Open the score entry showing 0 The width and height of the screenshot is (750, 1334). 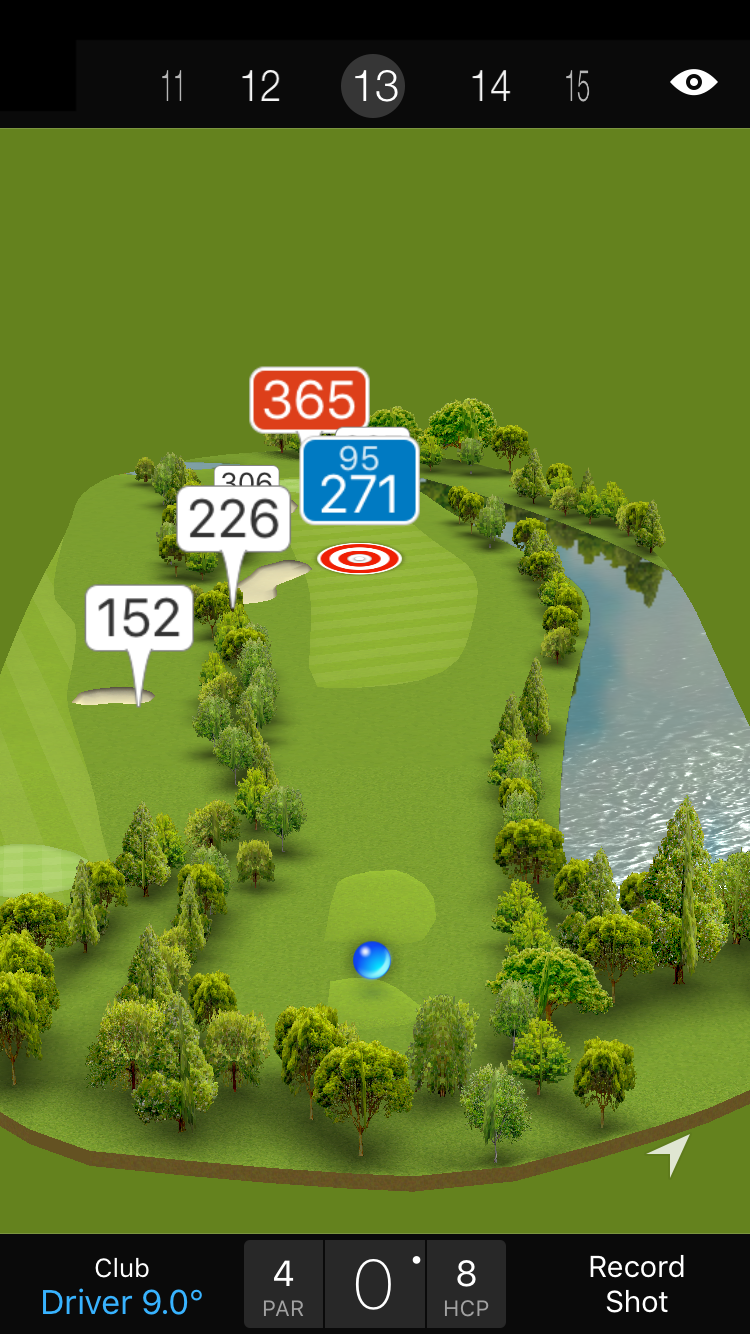click(374, 1284)
